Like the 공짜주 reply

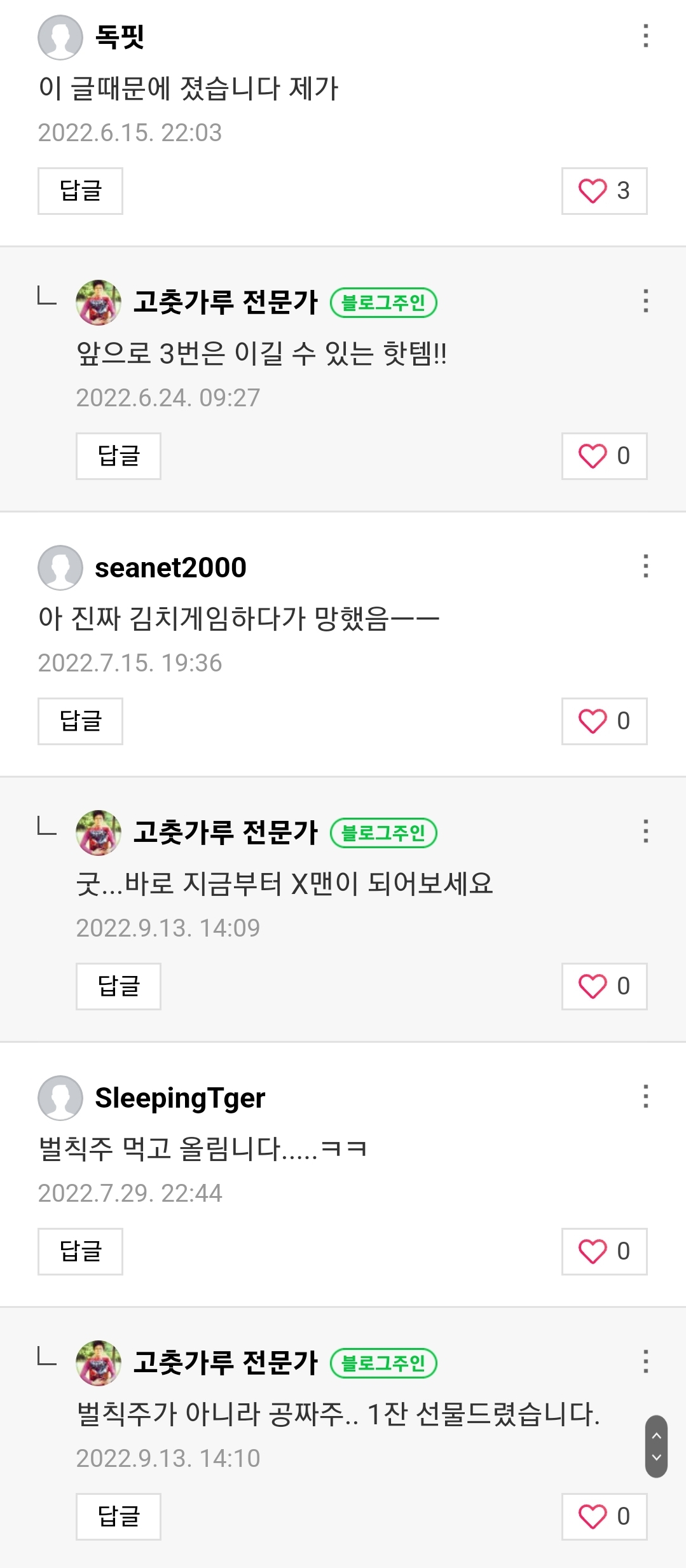604,1516
